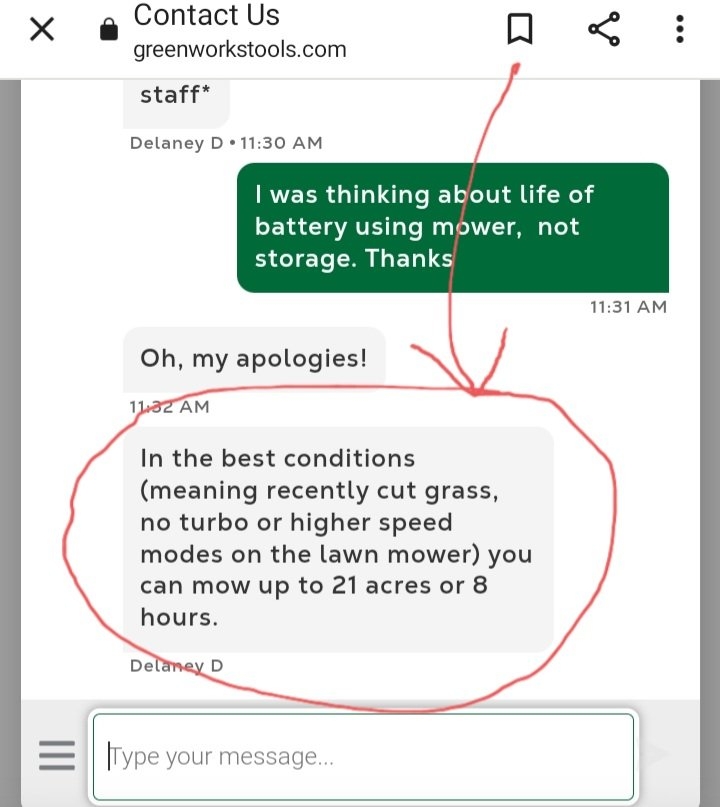Send the chat message

click(659, 755)
